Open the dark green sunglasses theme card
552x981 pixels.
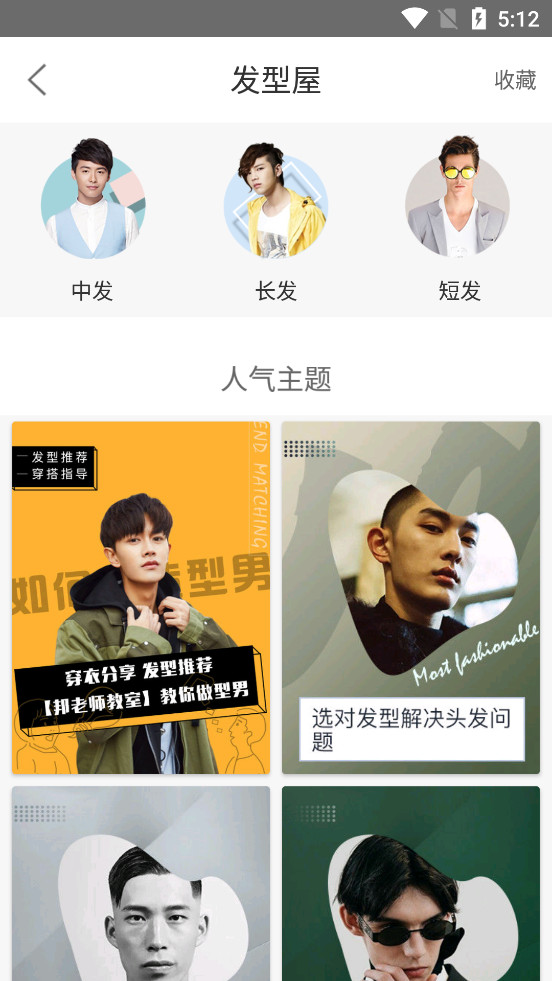411,883
